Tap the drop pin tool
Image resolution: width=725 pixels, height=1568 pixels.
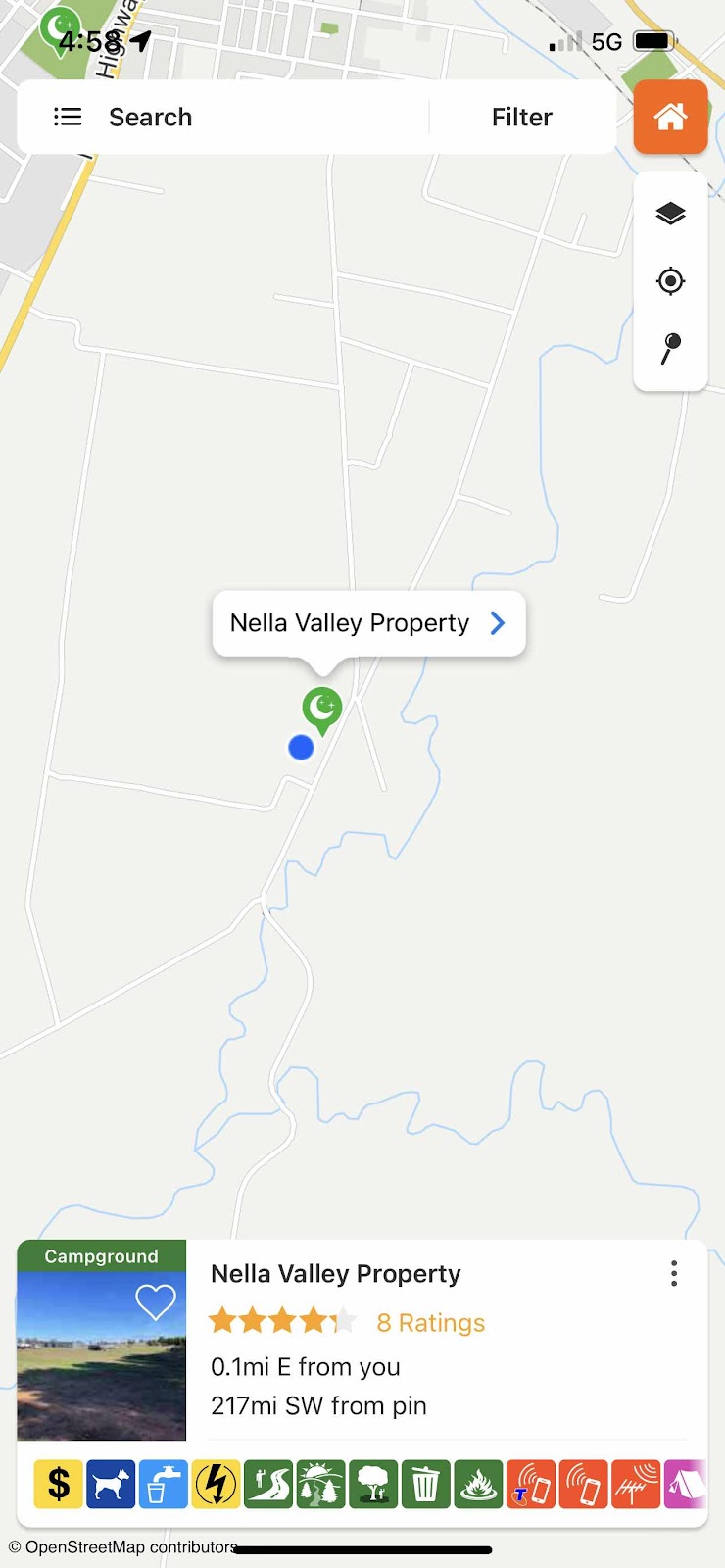[670, 348]
